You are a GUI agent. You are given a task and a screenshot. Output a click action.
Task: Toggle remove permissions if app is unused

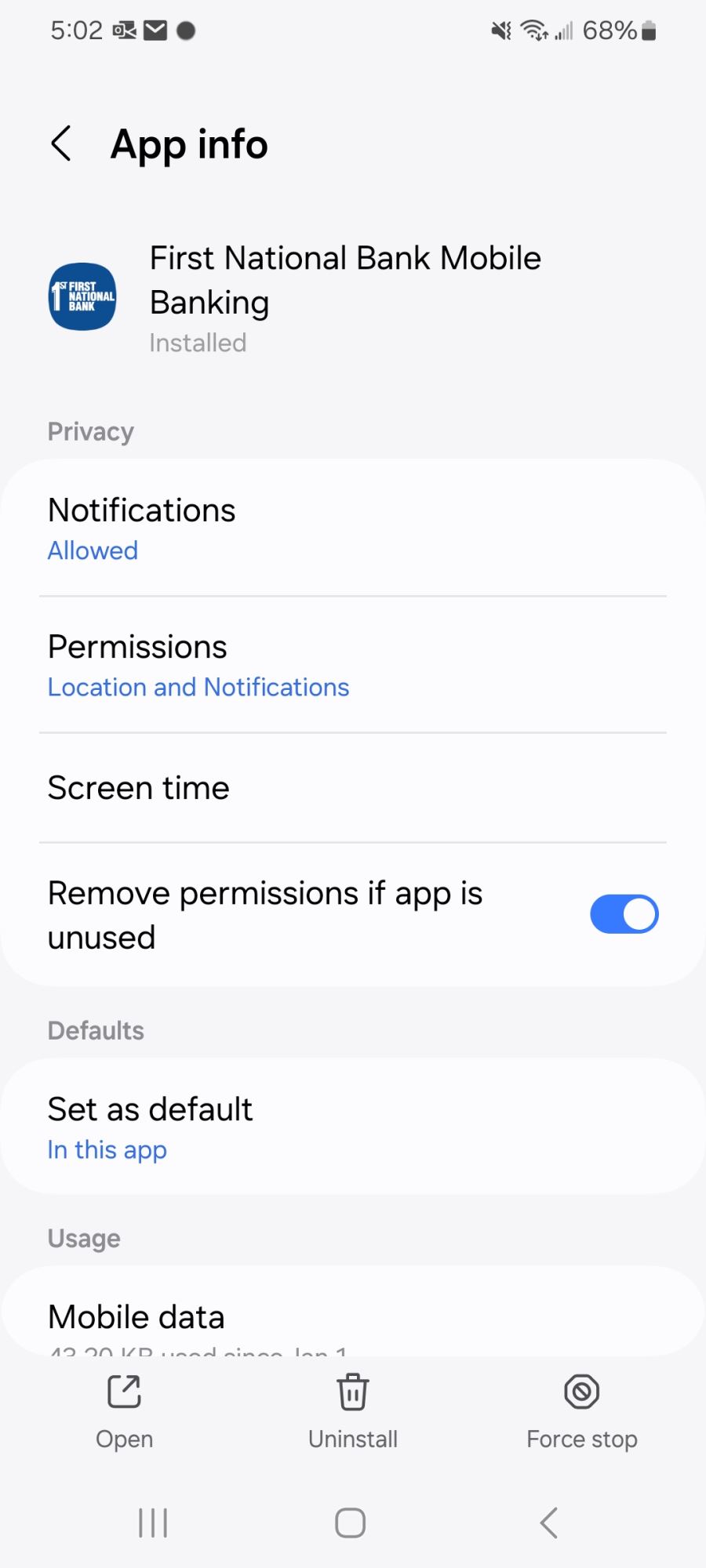pyautogui.click(x=624, y=914)
